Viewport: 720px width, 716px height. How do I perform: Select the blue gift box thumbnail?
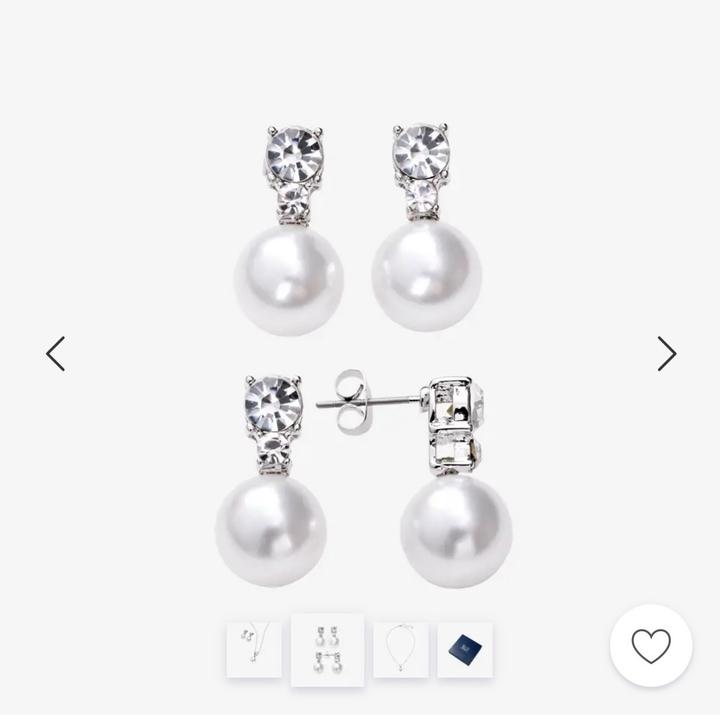tap(465, 649)
